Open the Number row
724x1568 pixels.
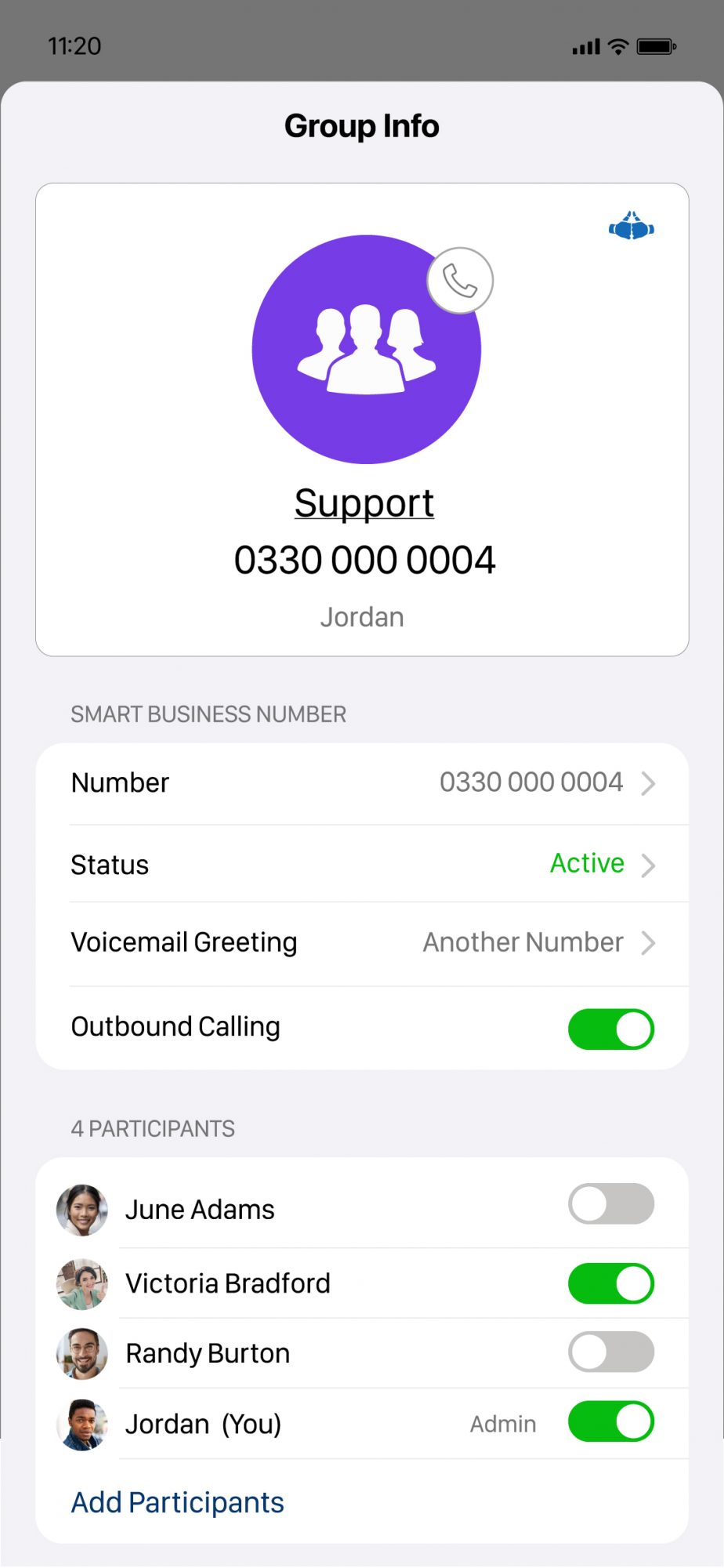pos(362,783)
